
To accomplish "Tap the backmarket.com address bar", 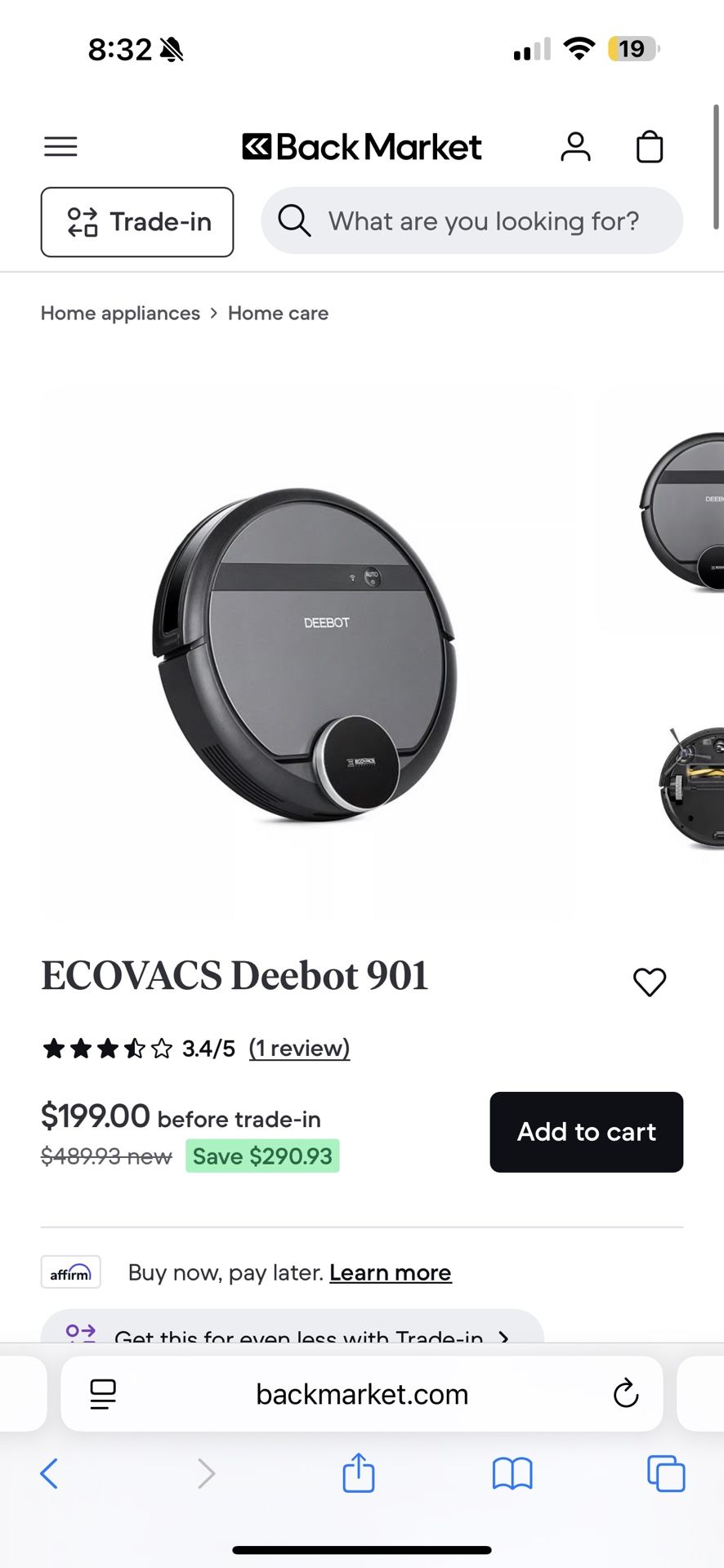I will tap(361, 1394).
